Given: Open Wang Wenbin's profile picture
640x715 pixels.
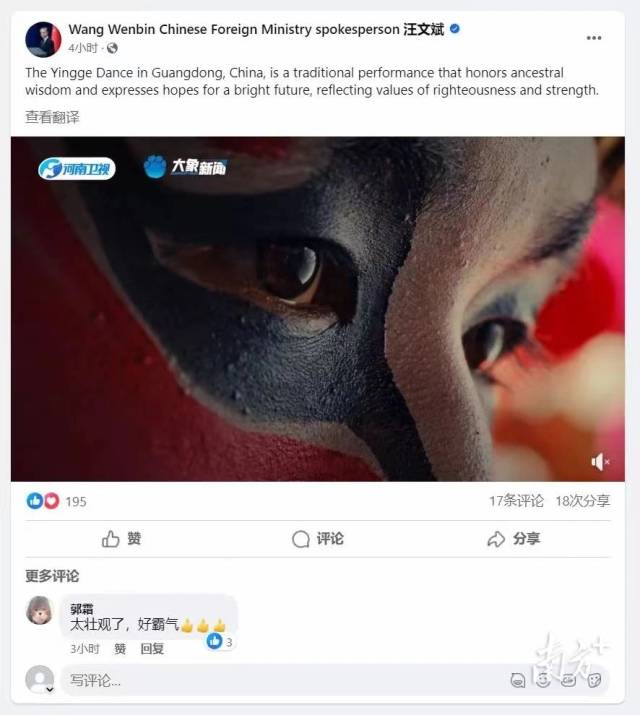Looking at the screenshot, I should [x=42, y=38].
